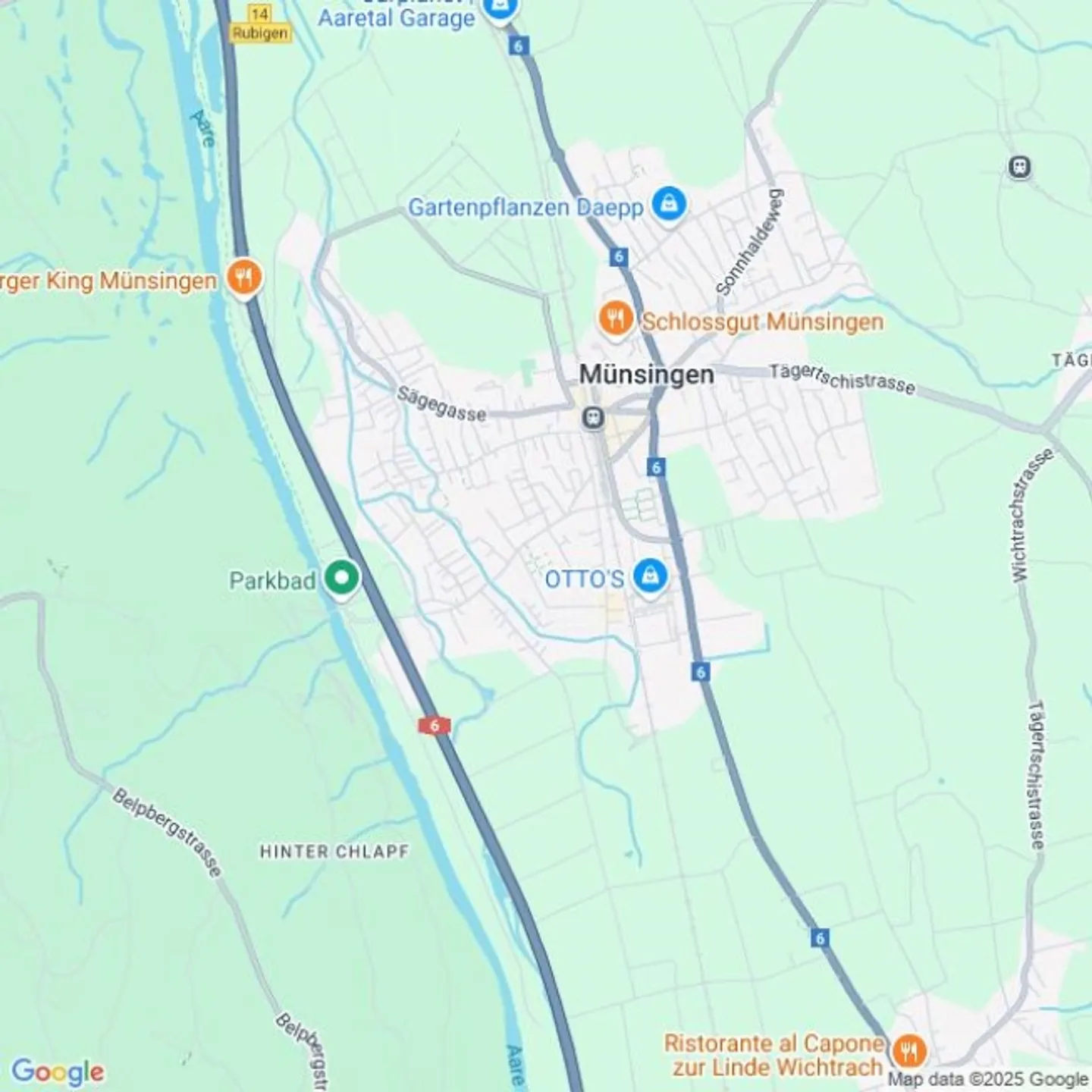Tap the Münsingen train station icon
The width and height of the screenshot is (1092, 1092).
point(593,417)
